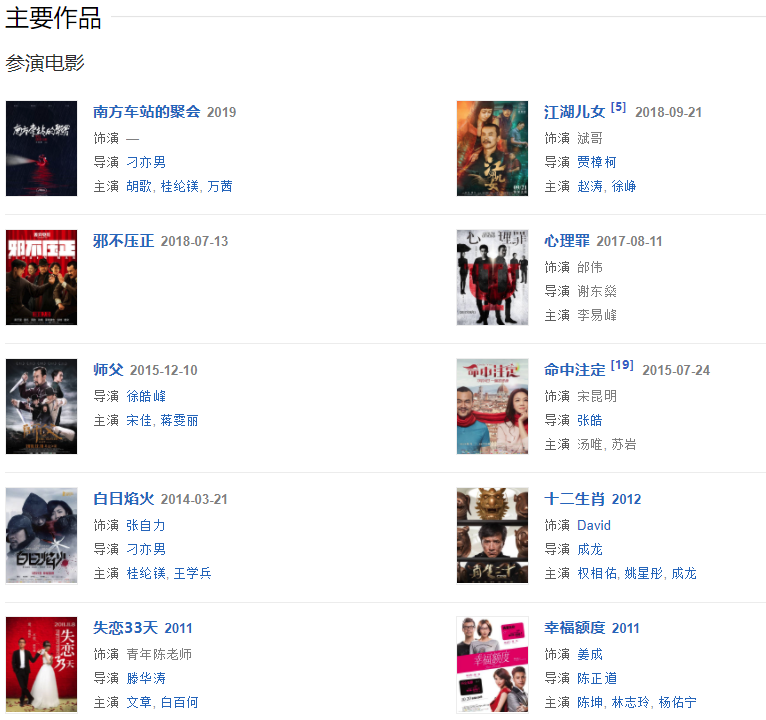
Task: Open the 幸福额度 movie link
Action: (x=574, y=628)
